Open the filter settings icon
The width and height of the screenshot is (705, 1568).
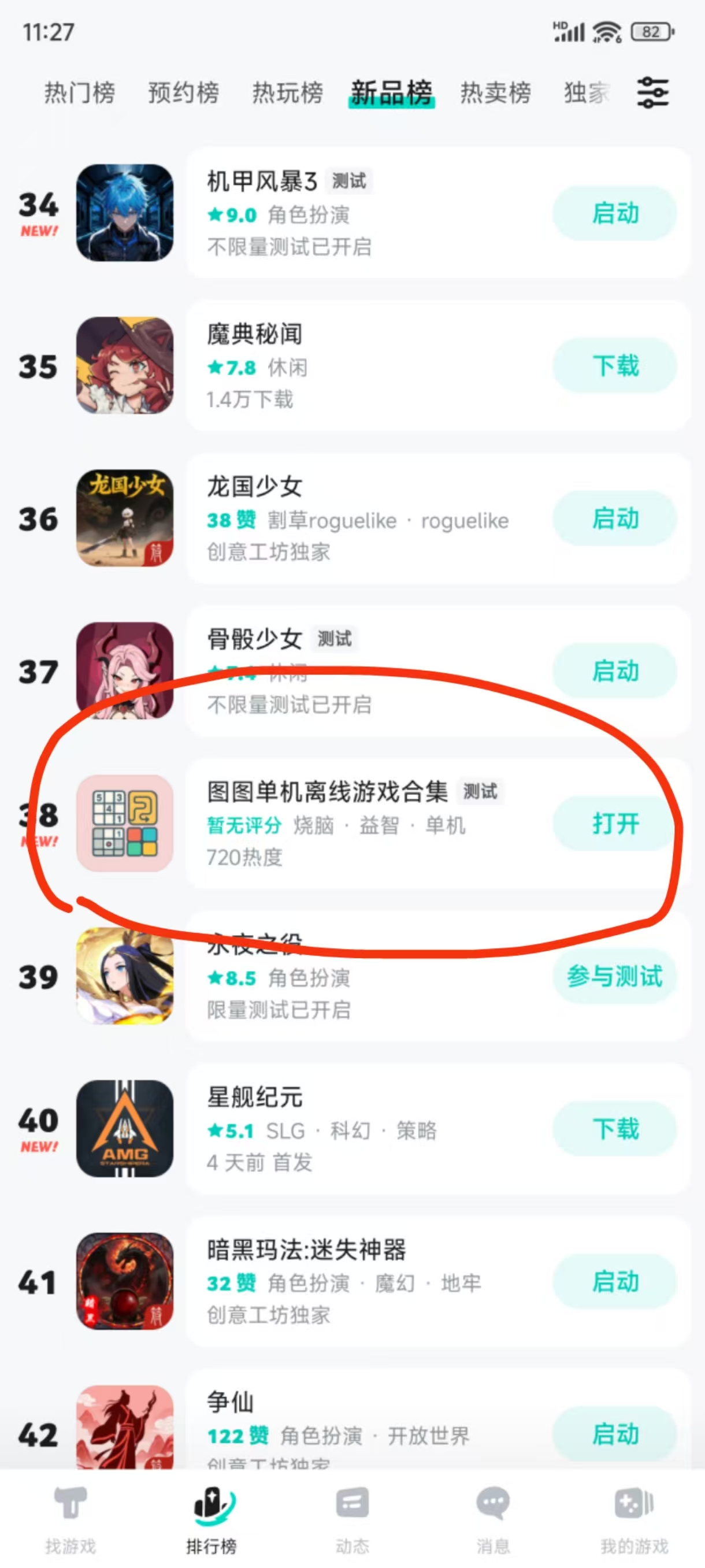click(x=652, y=92)
